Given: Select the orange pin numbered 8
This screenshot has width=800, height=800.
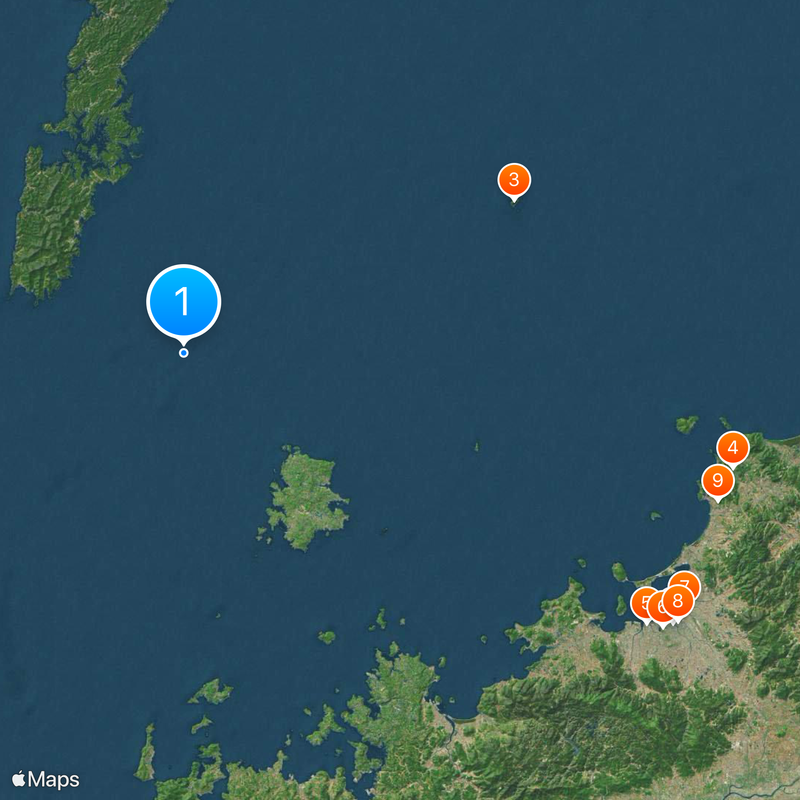Looking at the screenshot, I should (x=679, y=600).
